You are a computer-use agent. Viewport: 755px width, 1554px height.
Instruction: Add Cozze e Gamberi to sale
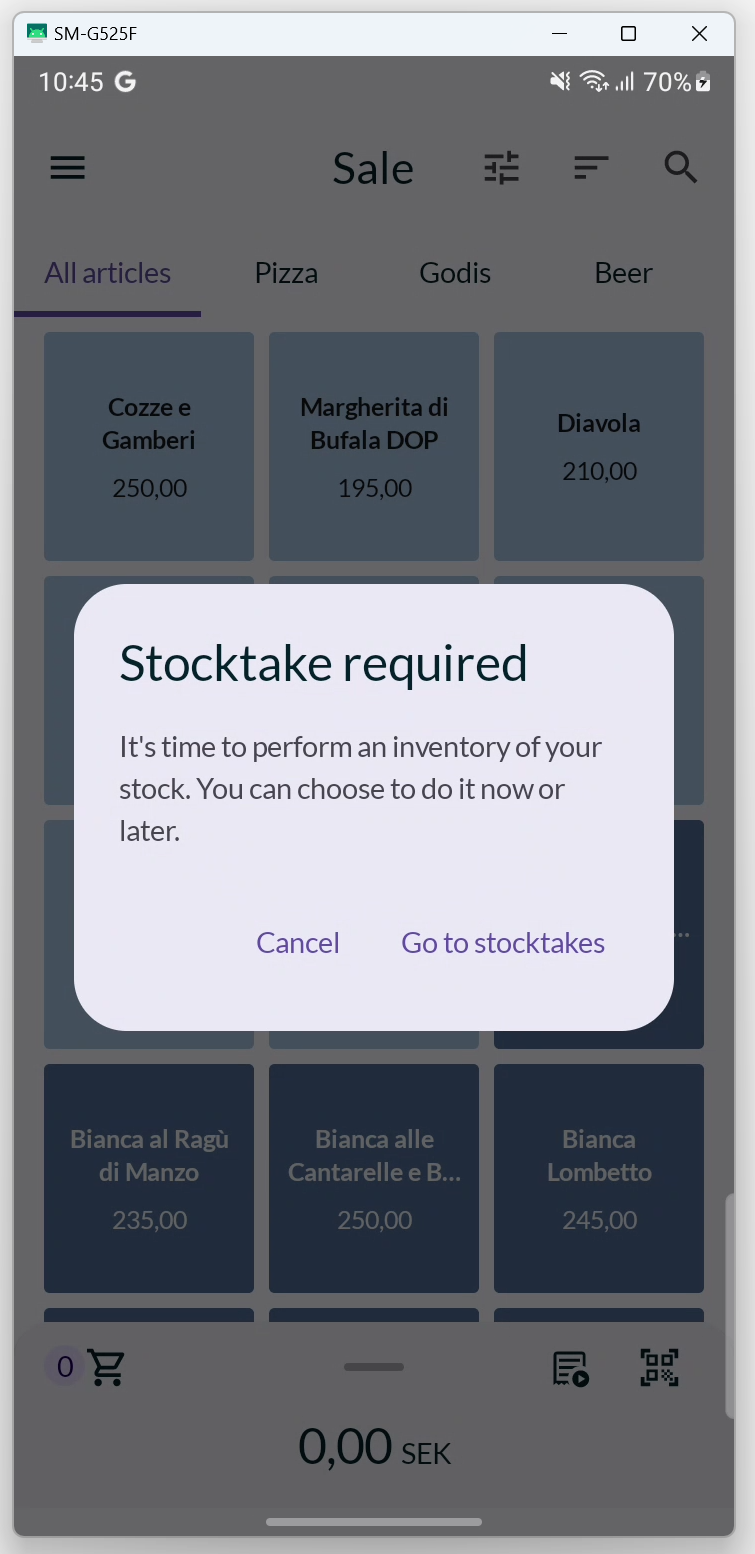(x=149, y=447)
